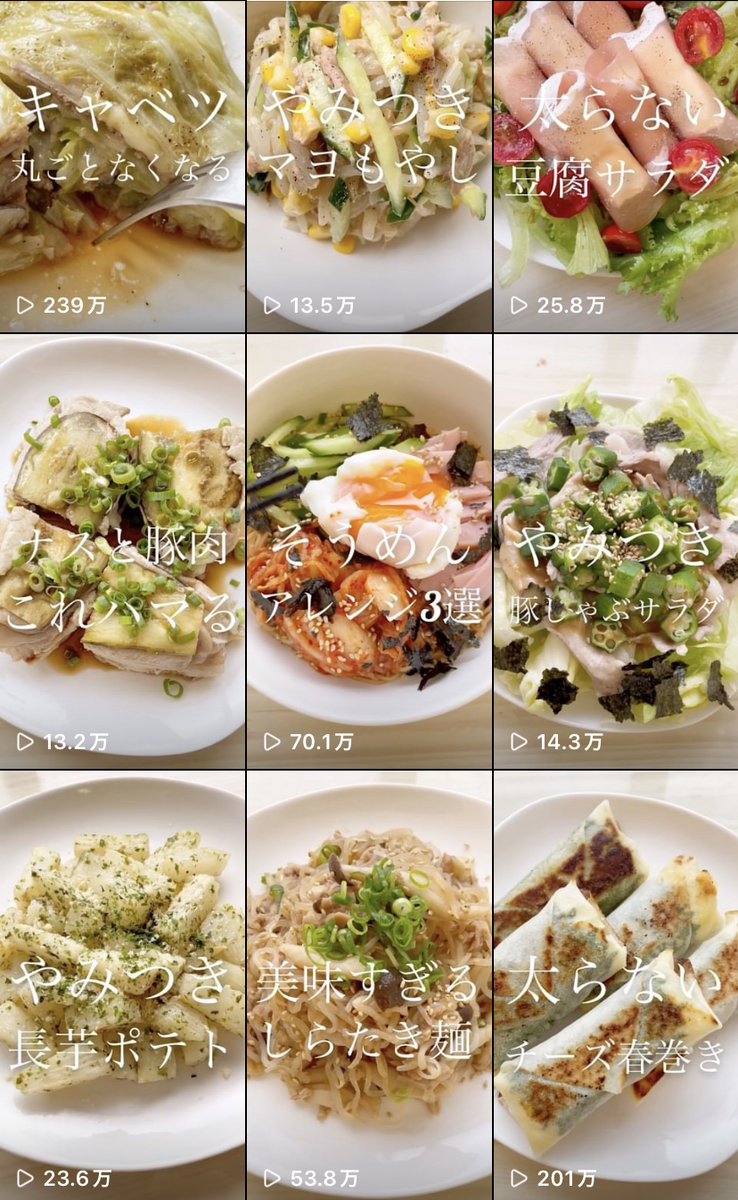Open the キャベツ 丸ごとなくなる video
This screenshot has height=1200, width=738.
[122, 166]
